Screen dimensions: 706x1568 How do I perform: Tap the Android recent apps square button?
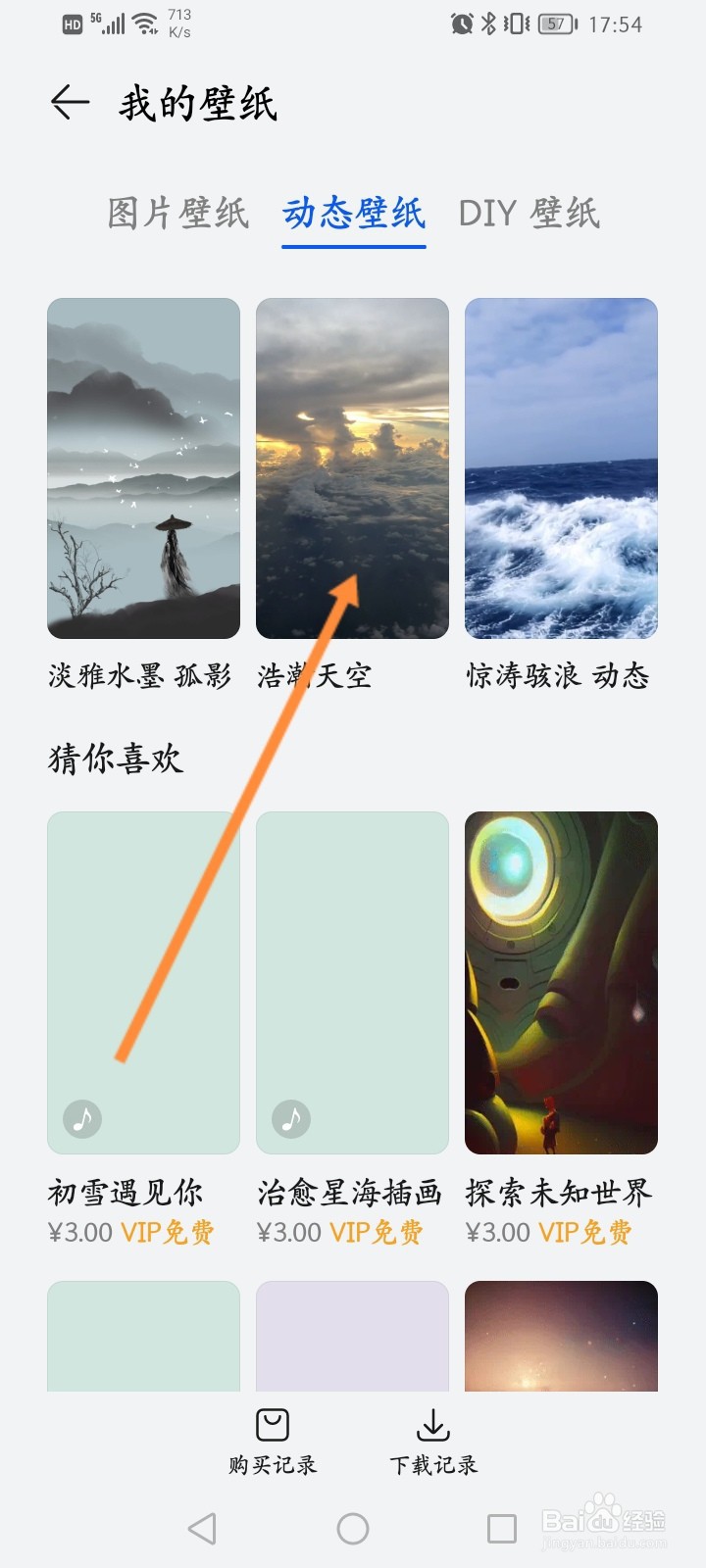click(502, 1527)
